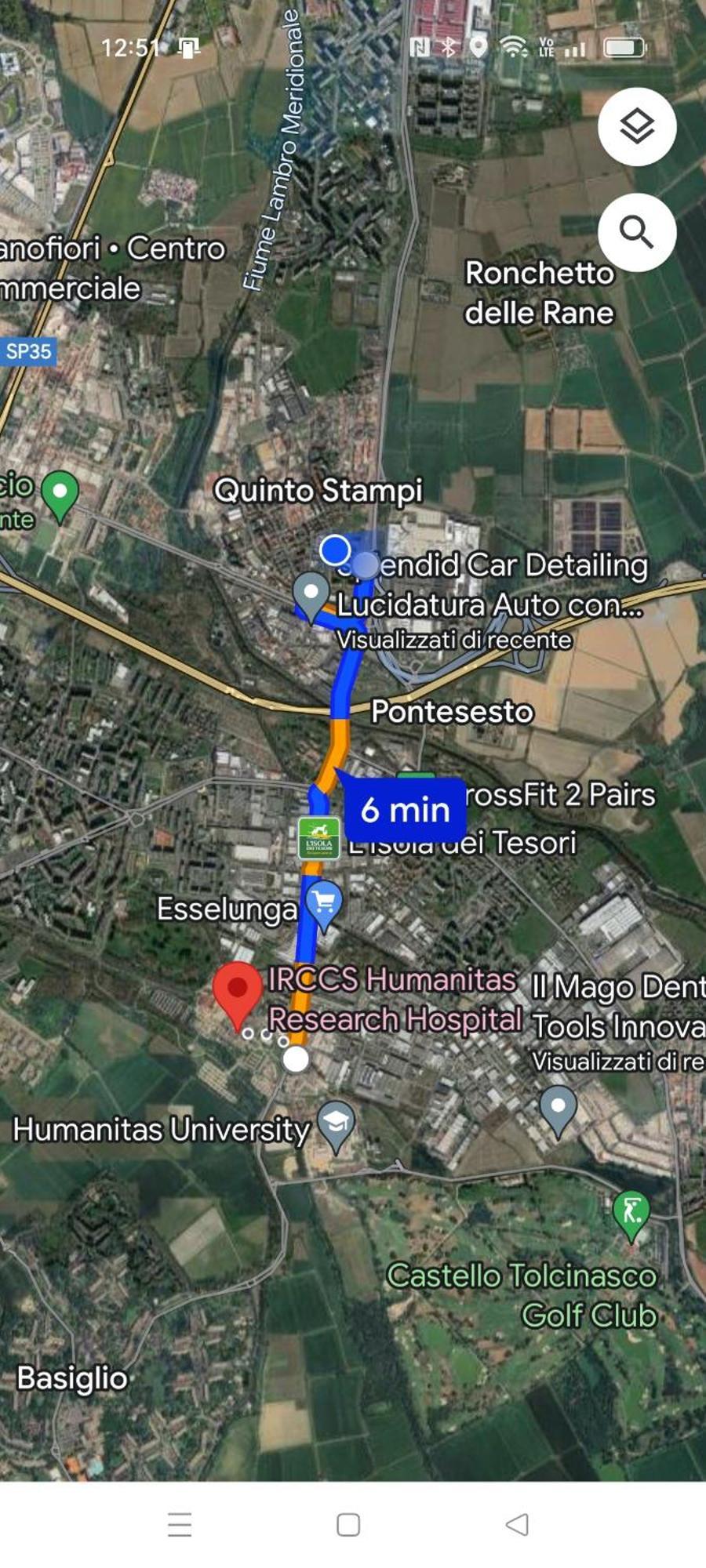Open L'Isola dei Tesori store marker
Image resolution: width=706 pixels, height=1568 pixels.
pyautogui.click(x=319, y=838)
